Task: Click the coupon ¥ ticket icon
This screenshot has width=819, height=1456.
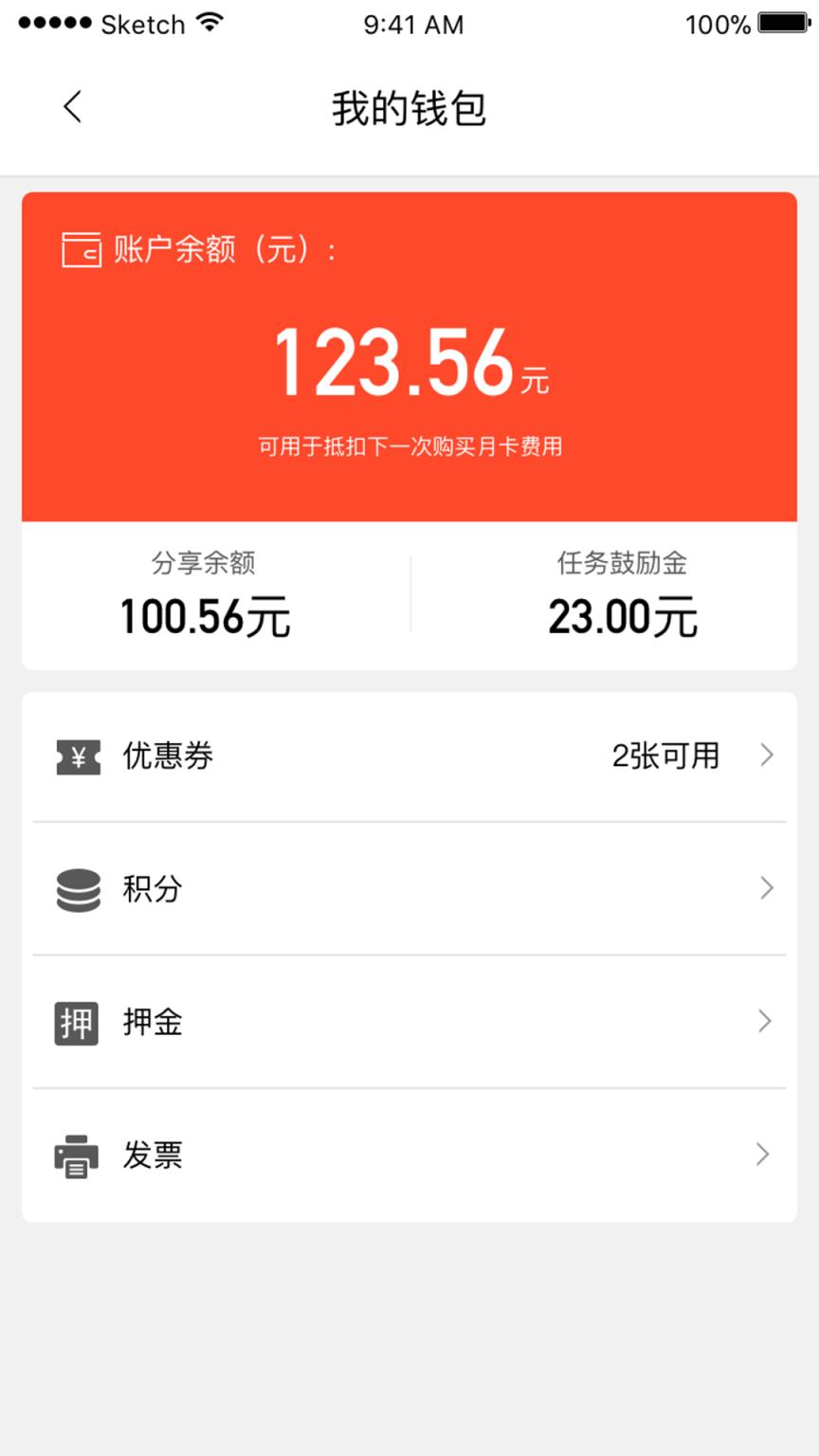Action: (x=77, y=755)
